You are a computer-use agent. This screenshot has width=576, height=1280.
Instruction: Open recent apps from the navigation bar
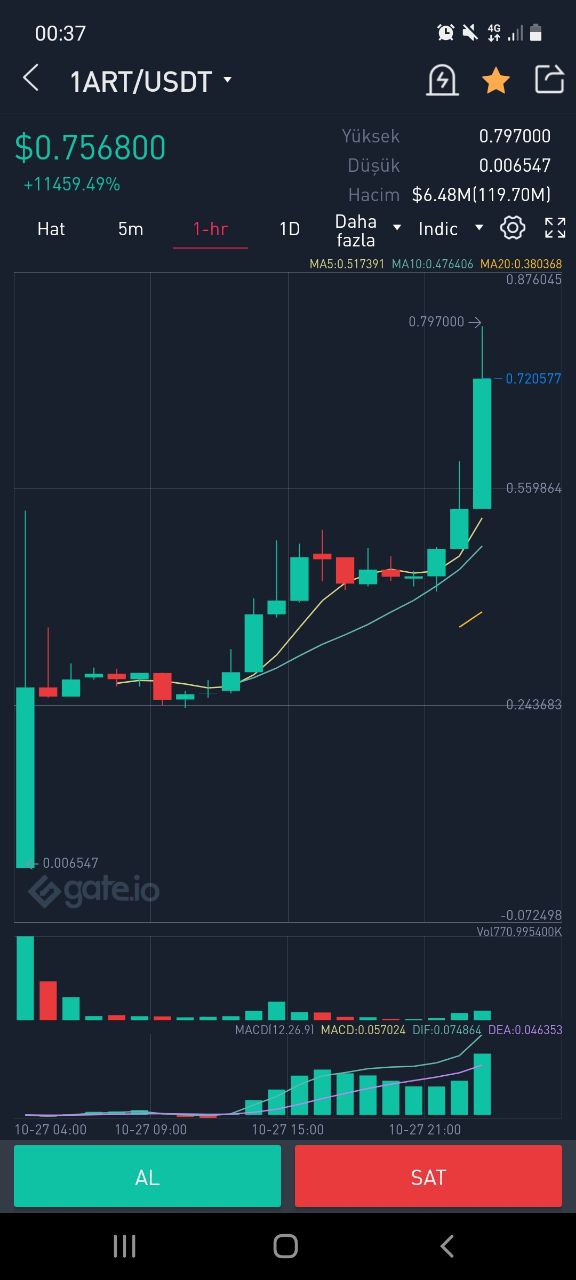(x=125, y=1245)
